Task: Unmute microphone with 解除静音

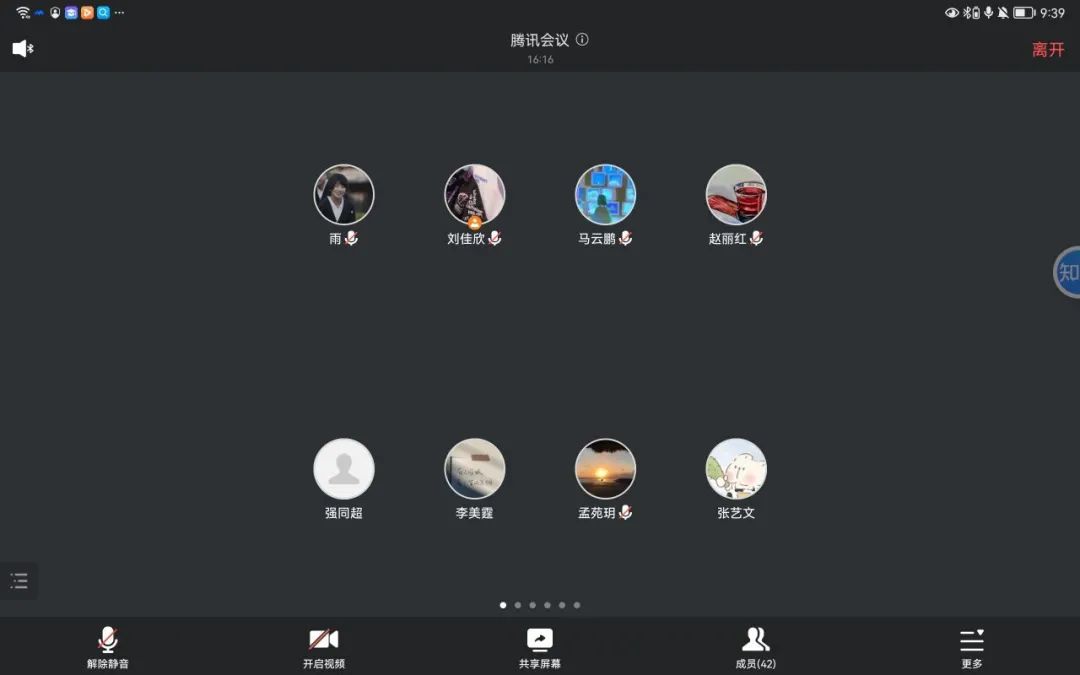Action: point(108,647)
